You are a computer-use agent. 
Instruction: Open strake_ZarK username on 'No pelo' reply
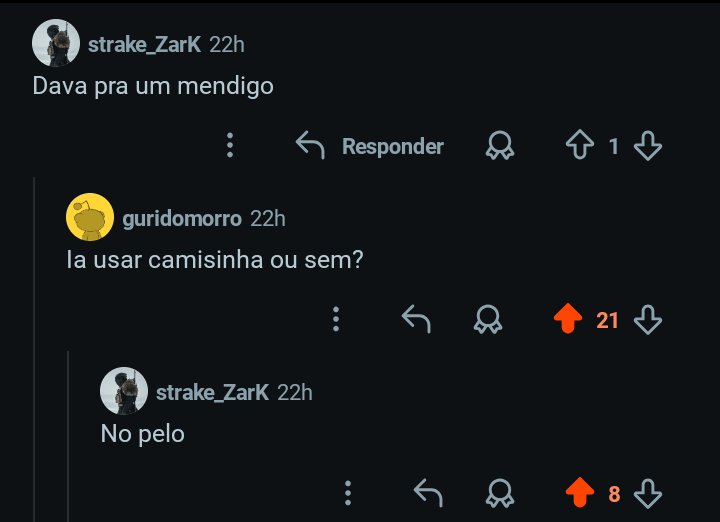point(212,392)
